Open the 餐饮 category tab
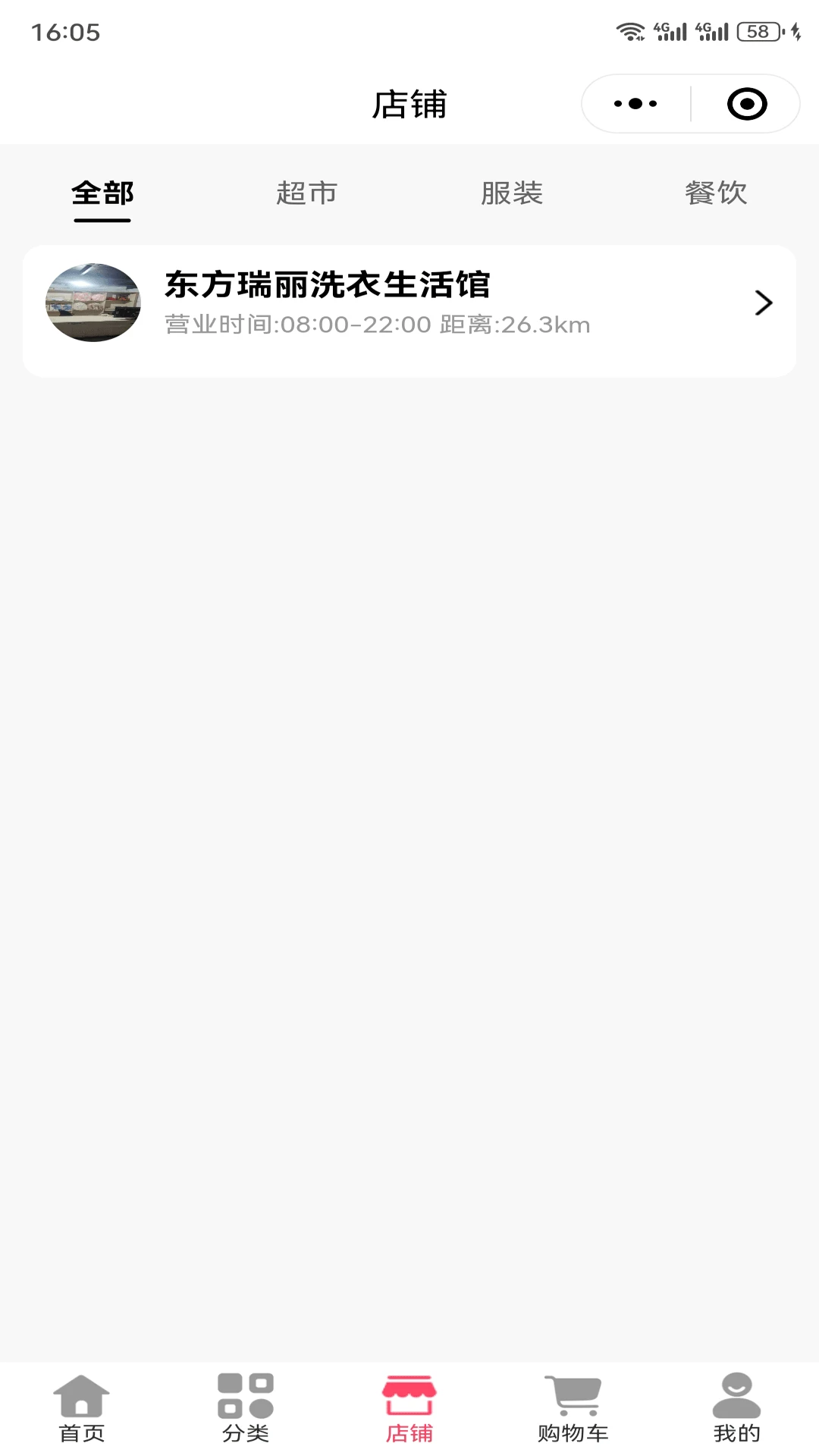 717,193
